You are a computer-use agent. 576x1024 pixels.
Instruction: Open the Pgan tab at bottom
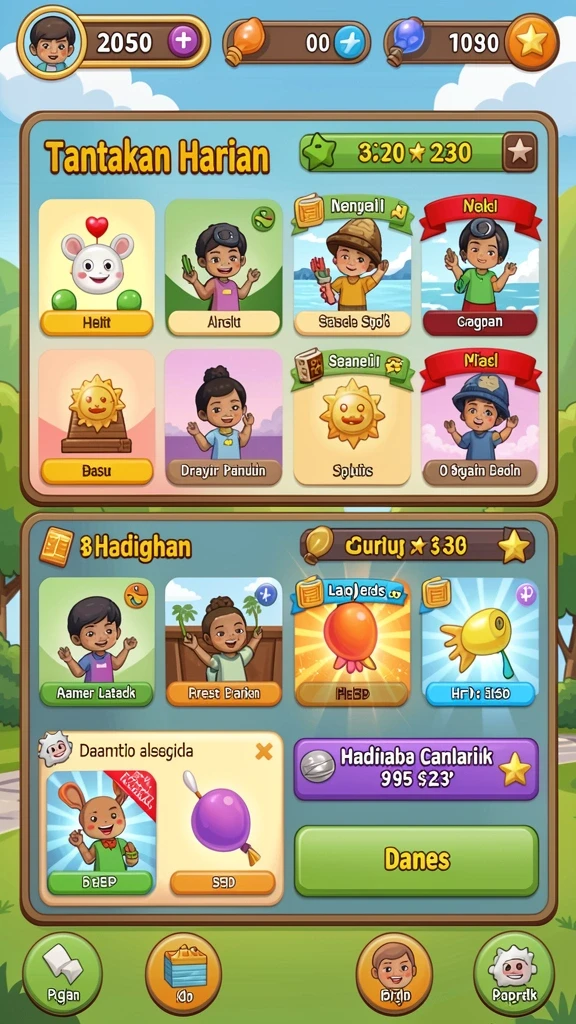coord(63,974)
